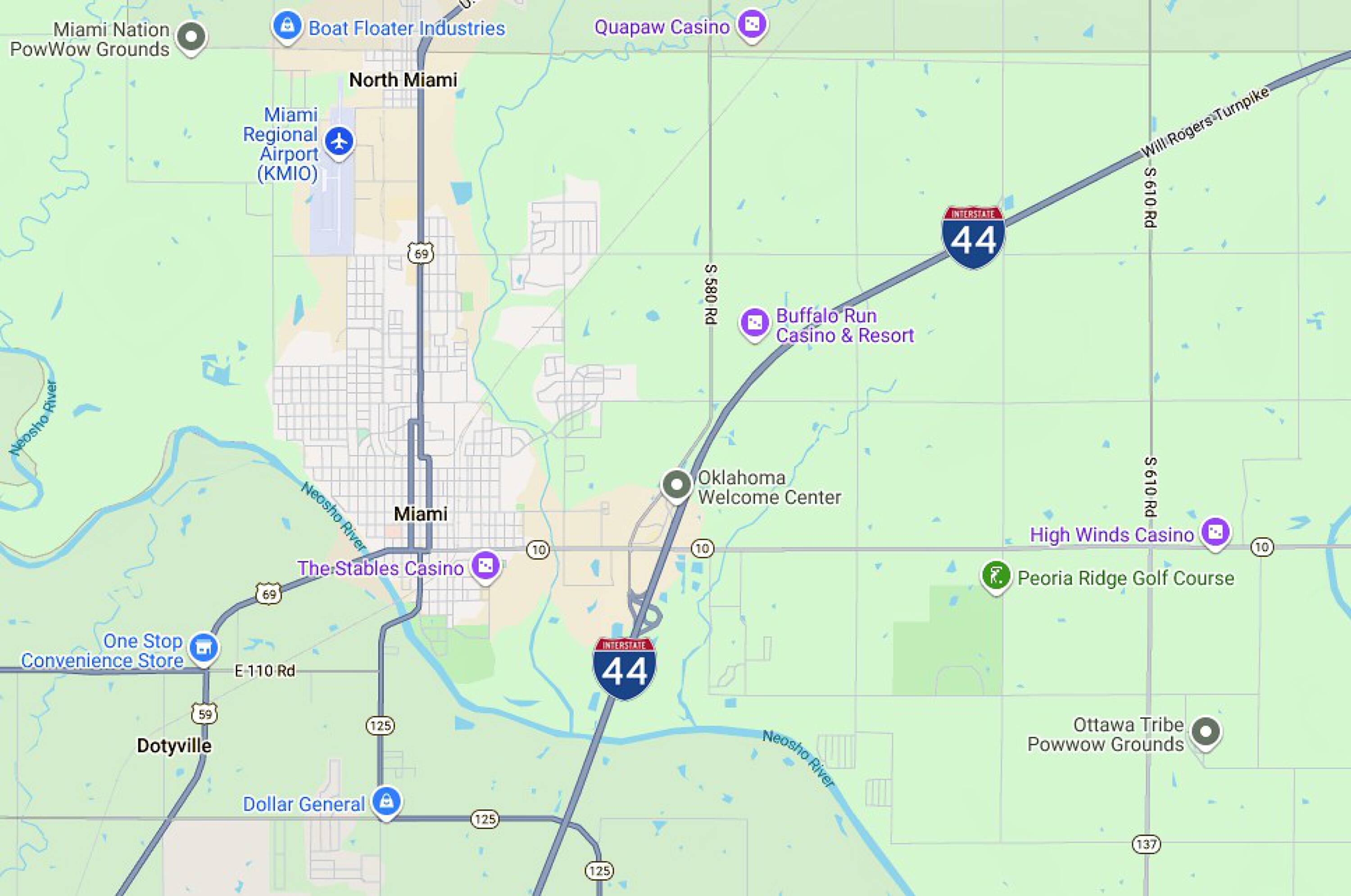Tap The Stables Casino pin
Image resolution: width=1351 pixels, height=896 pixels.
pos(486,567)
